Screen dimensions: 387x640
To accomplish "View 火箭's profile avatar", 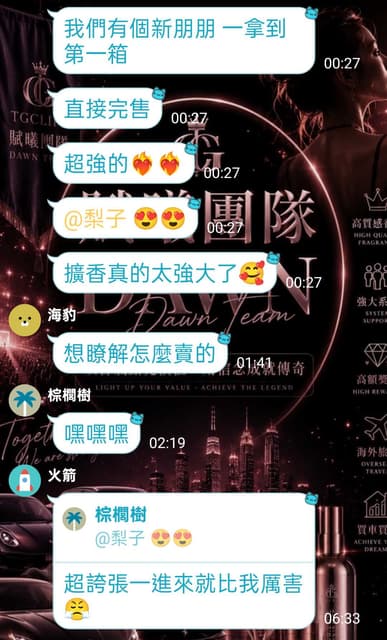I will coord(24,480).
